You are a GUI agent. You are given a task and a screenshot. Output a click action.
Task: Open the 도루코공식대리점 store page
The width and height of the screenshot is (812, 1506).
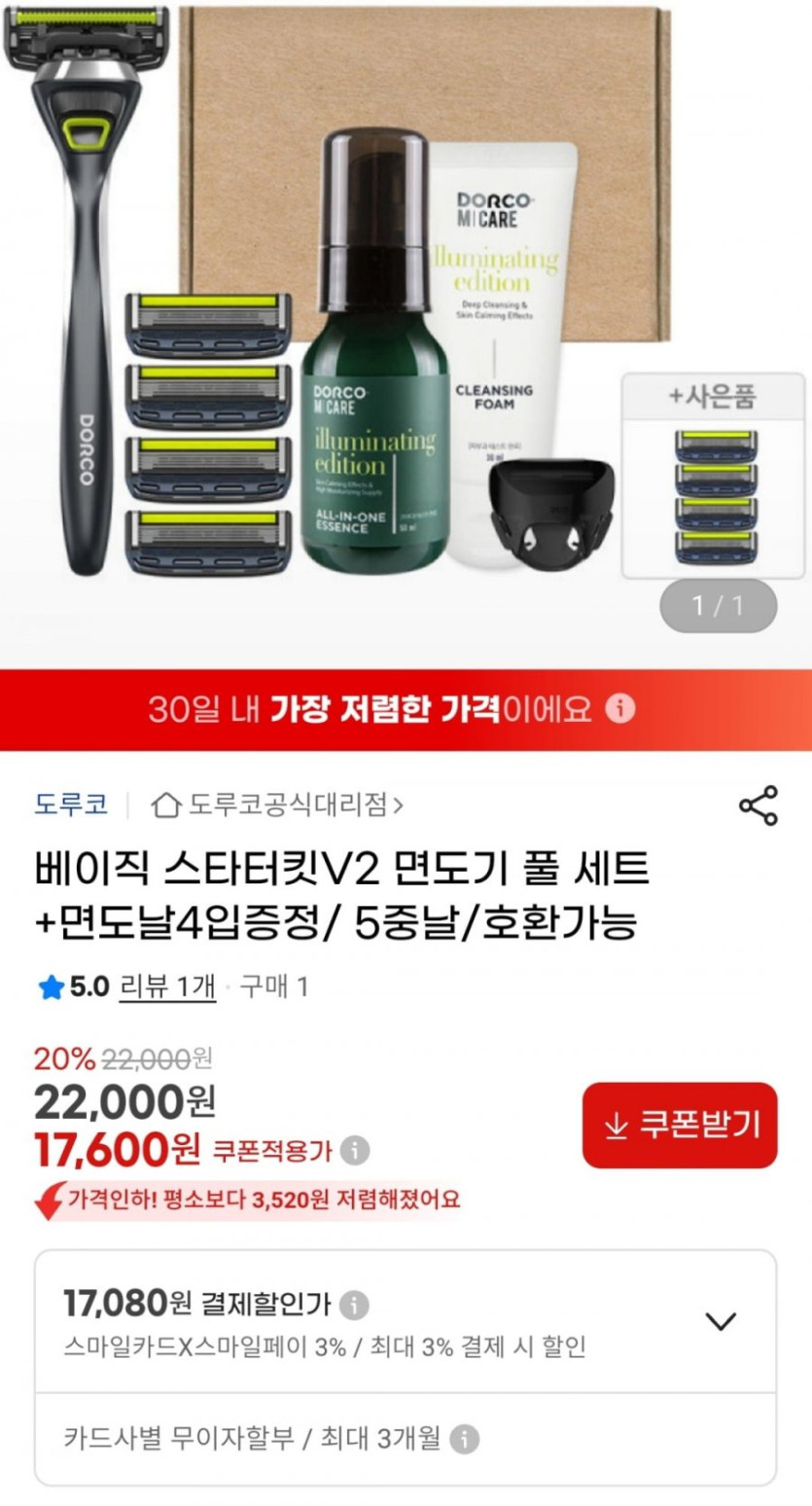tap(279, 806)
